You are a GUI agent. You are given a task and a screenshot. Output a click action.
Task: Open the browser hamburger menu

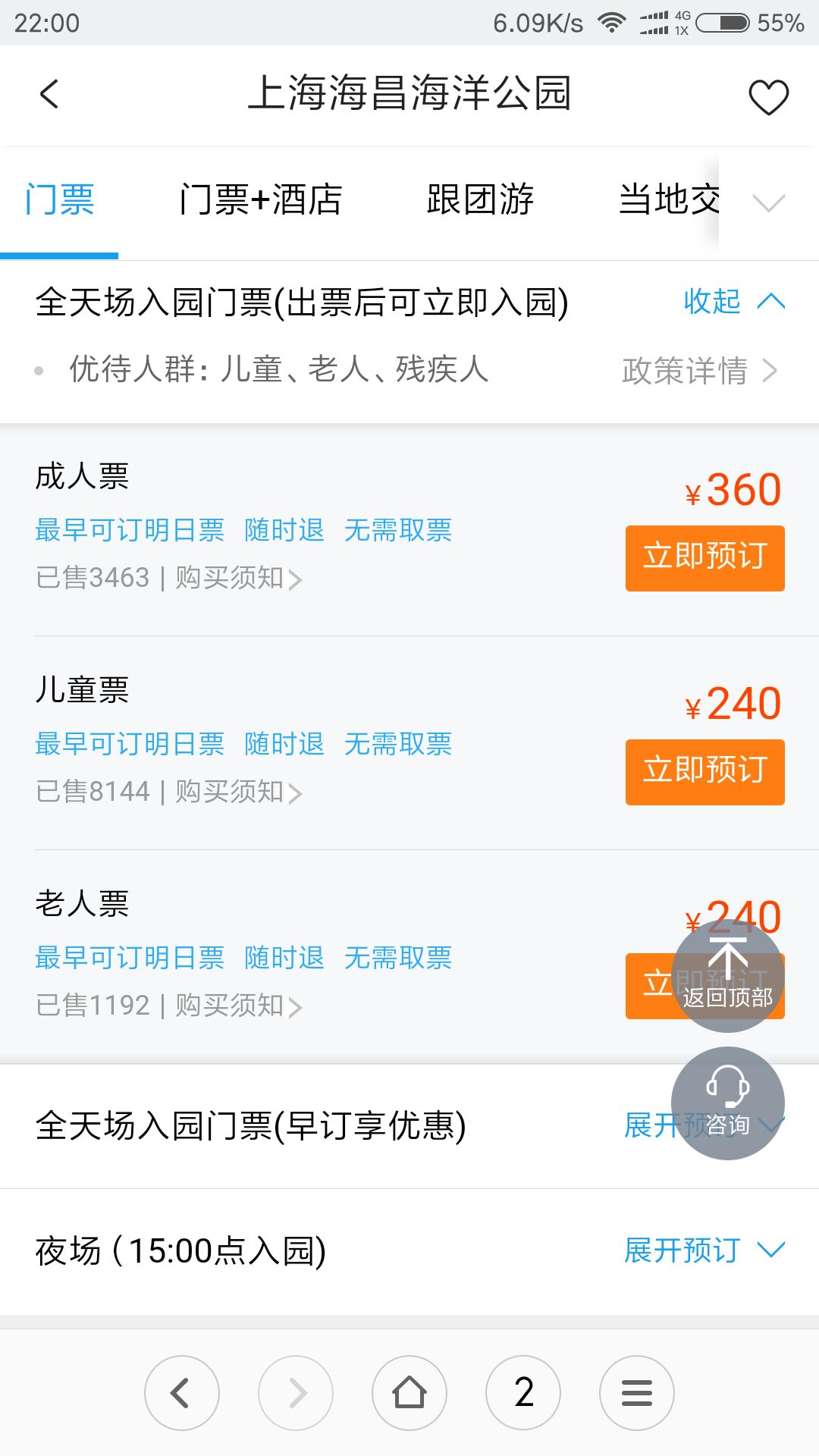(637, 1393)
